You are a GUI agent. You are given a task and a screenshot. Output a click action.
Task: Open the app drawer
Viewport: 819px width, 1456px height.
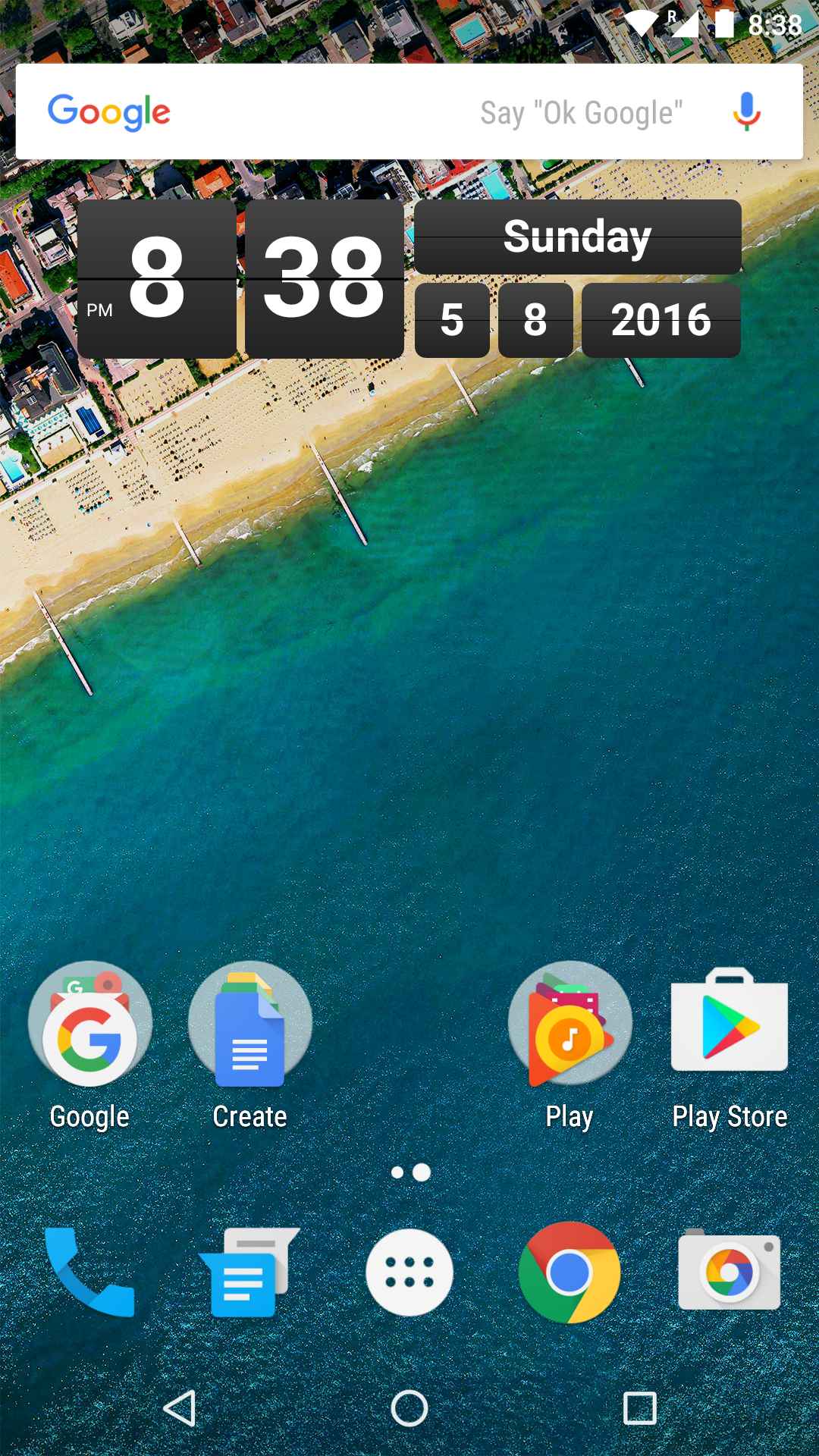tap(409, 1272)
